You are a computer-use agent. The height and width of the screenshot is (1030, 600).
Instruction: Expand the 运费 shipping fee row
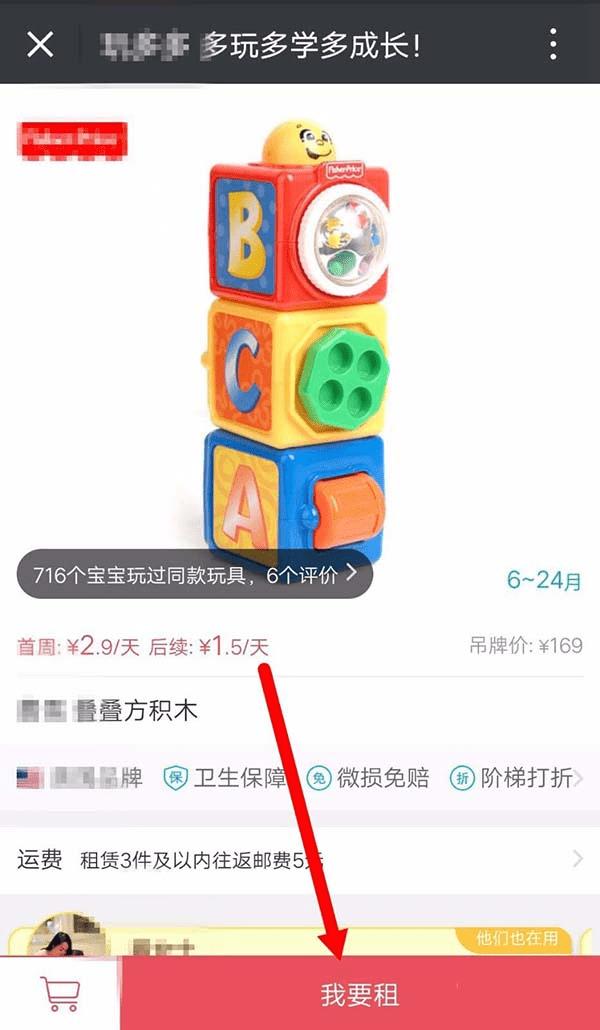click(300, 859)
